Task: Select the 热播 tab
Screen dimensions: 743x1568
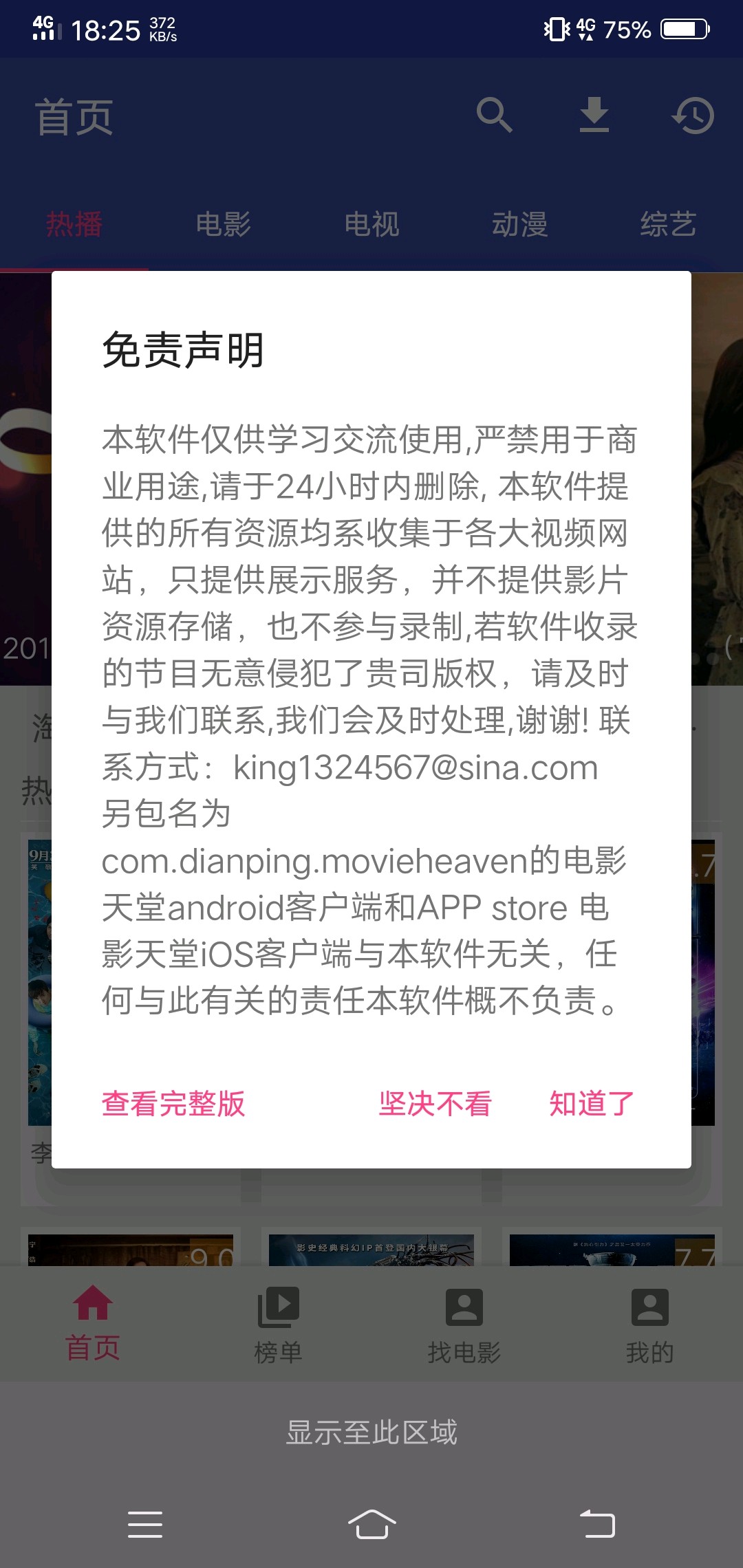Action: click(x=74, y=224)
